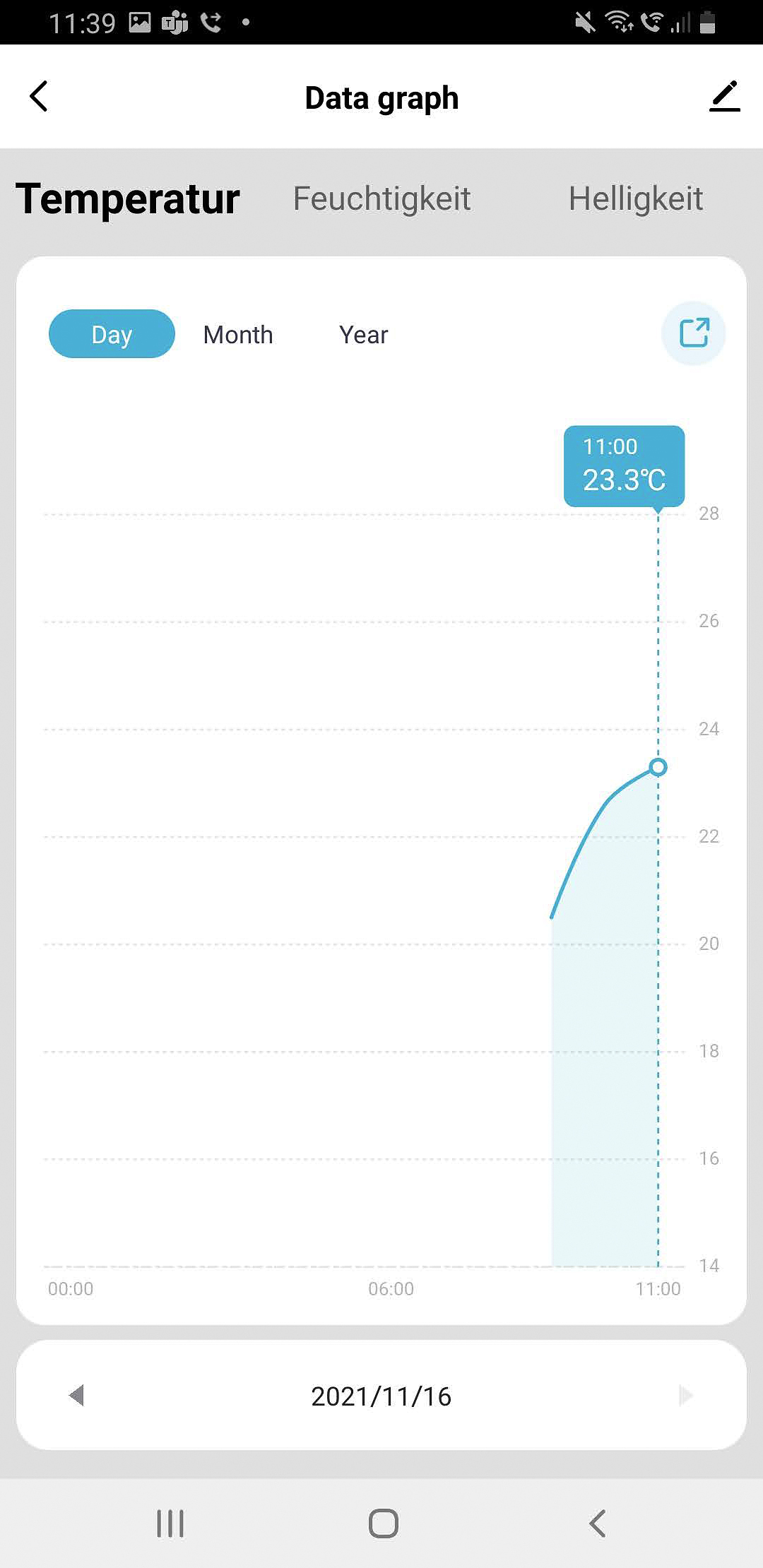
Task: Open recent apps from navigation bar
Action: [170, 1523]
